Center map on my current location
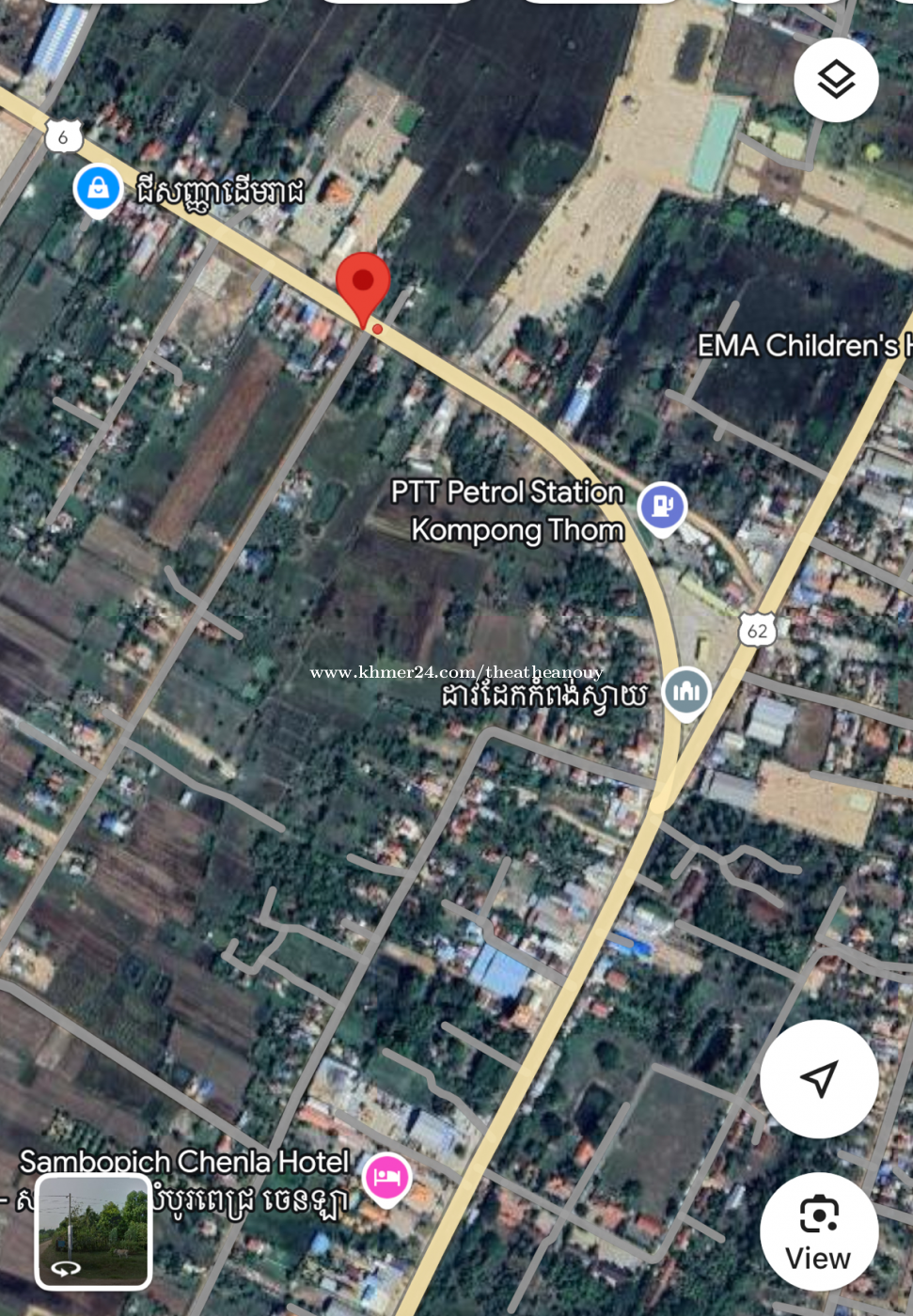913x1316 pixels. point(819,1078)
